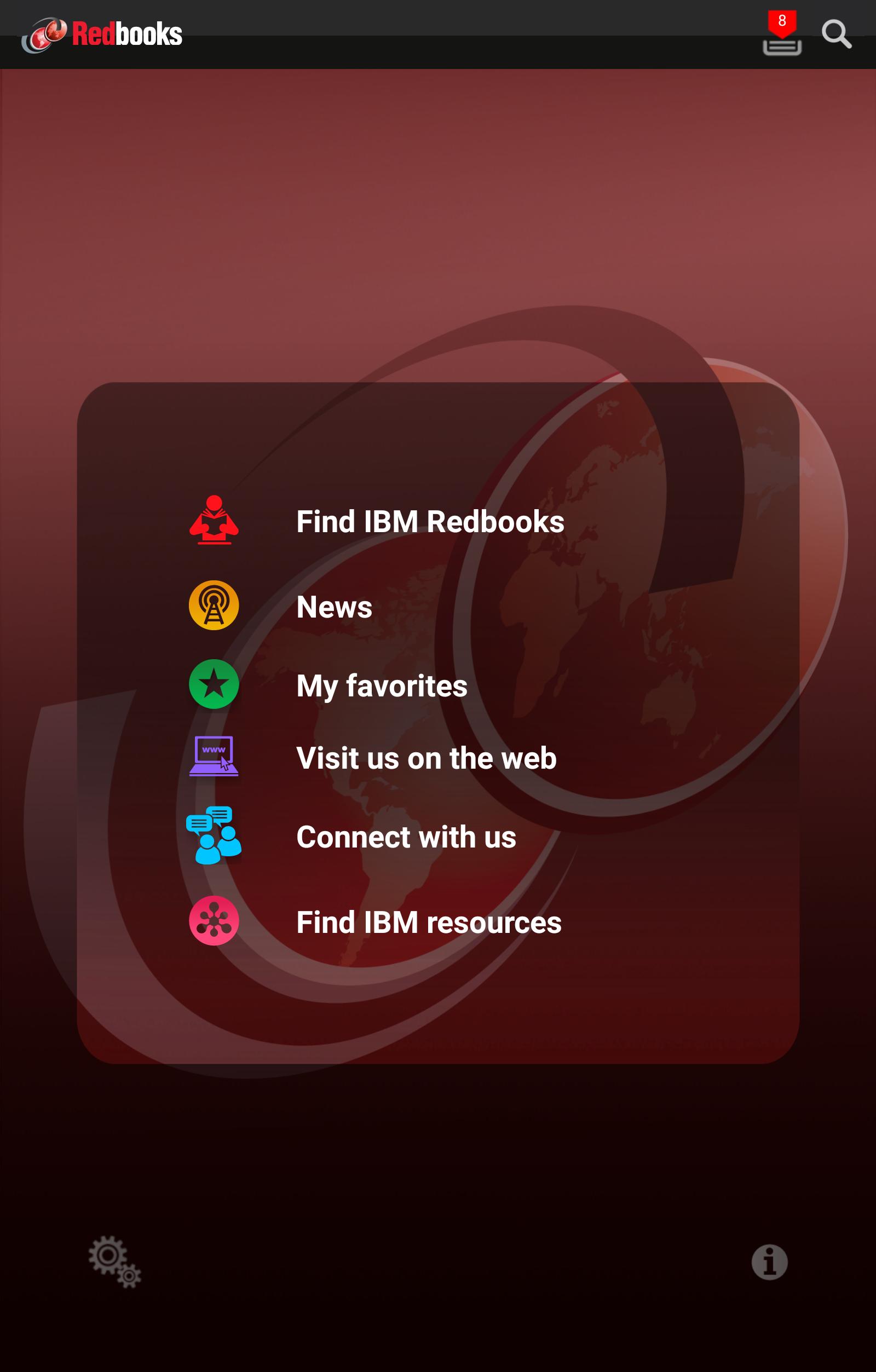Open the downloads tray with 8 badge
876x1372 pixels.
[x=782, y=36]
